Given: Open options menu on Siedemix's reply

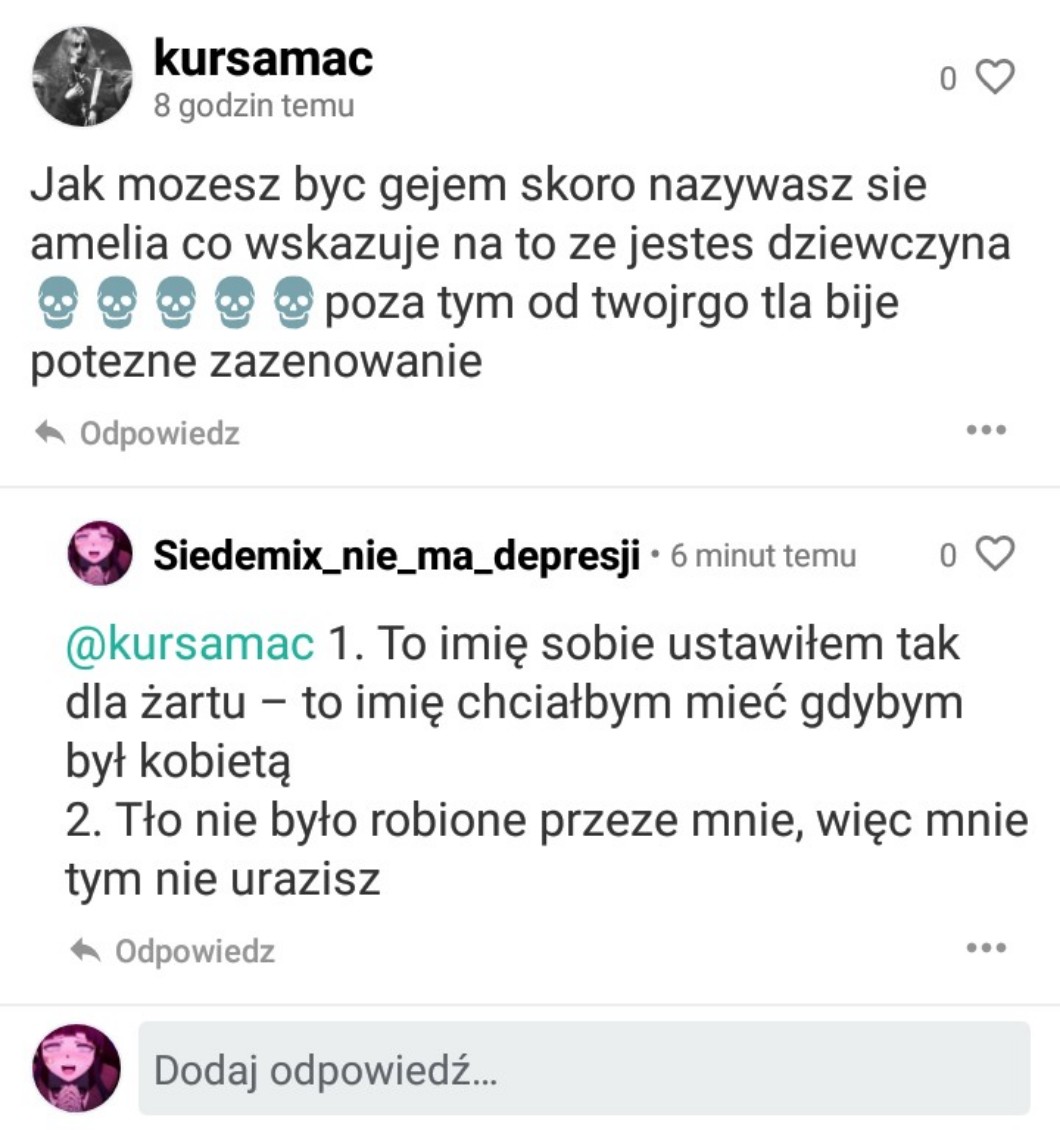Looking at the screenshot, I should coord(985,948).
